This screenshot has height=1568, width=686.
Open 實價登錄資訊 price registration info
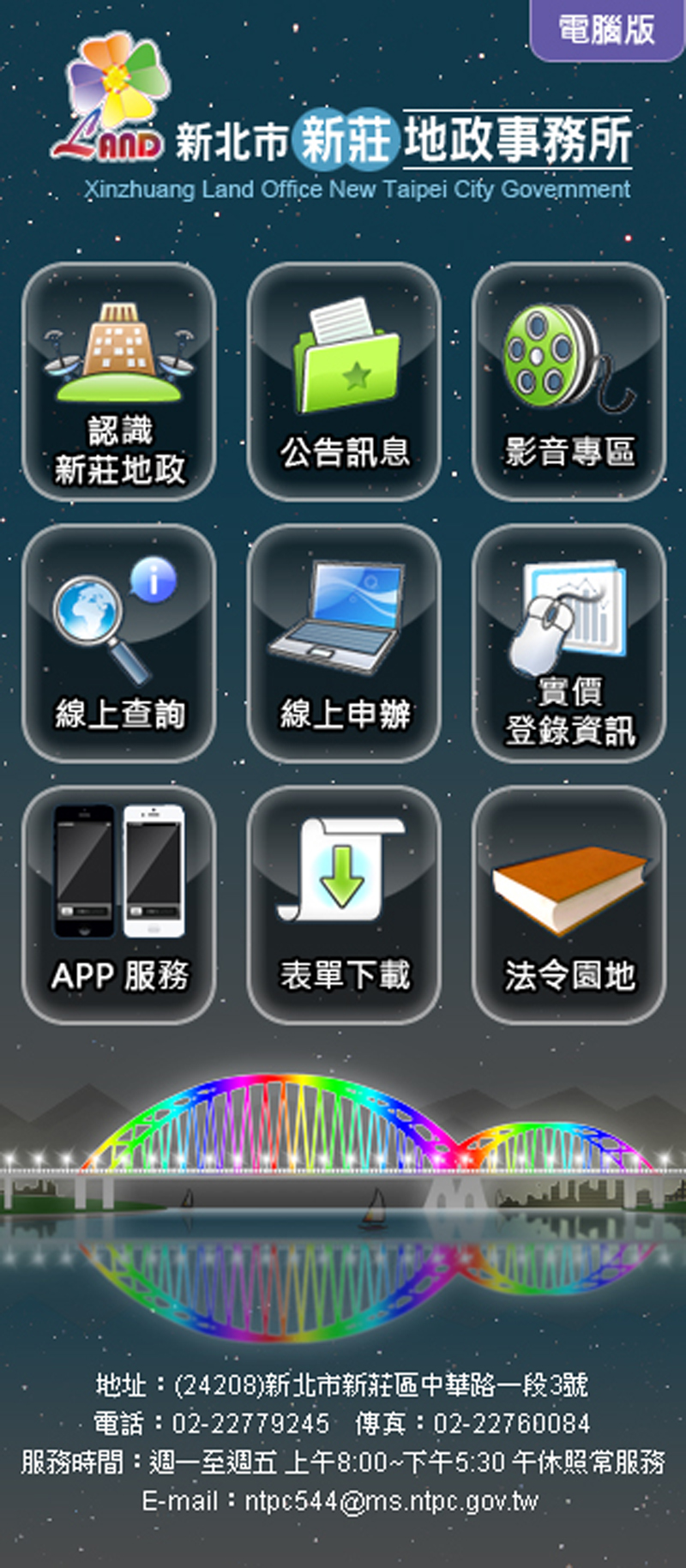tap(569, 643)
